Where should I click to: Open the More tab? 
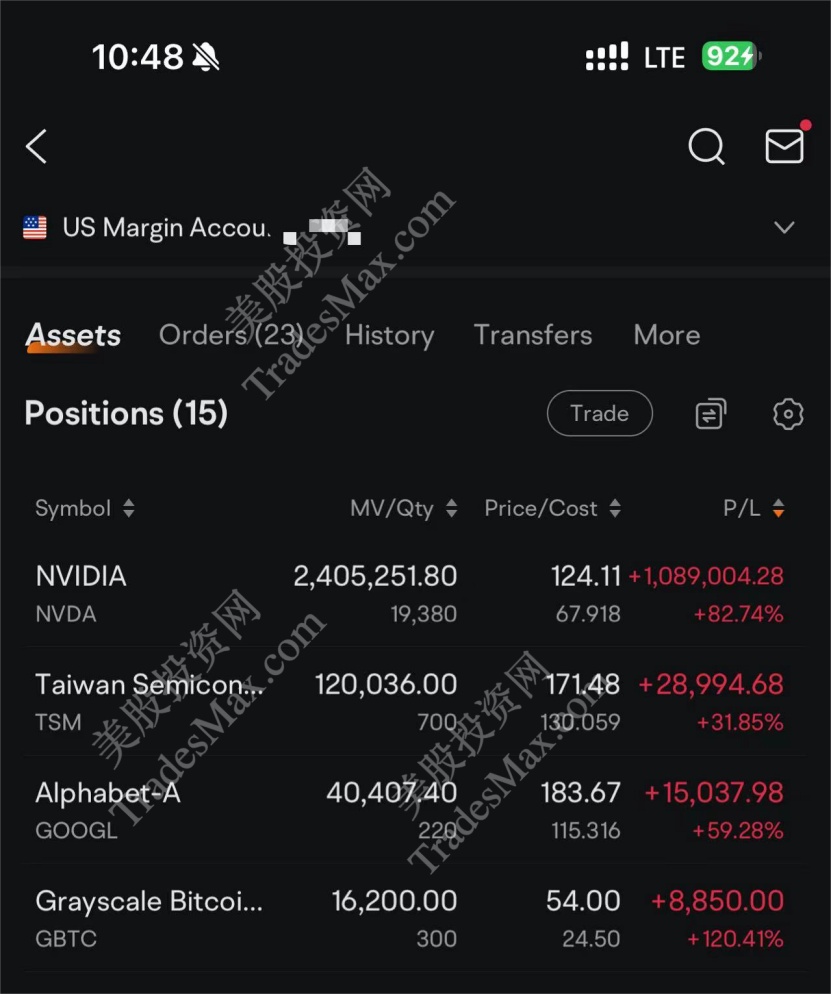click(x=667, y=335)
